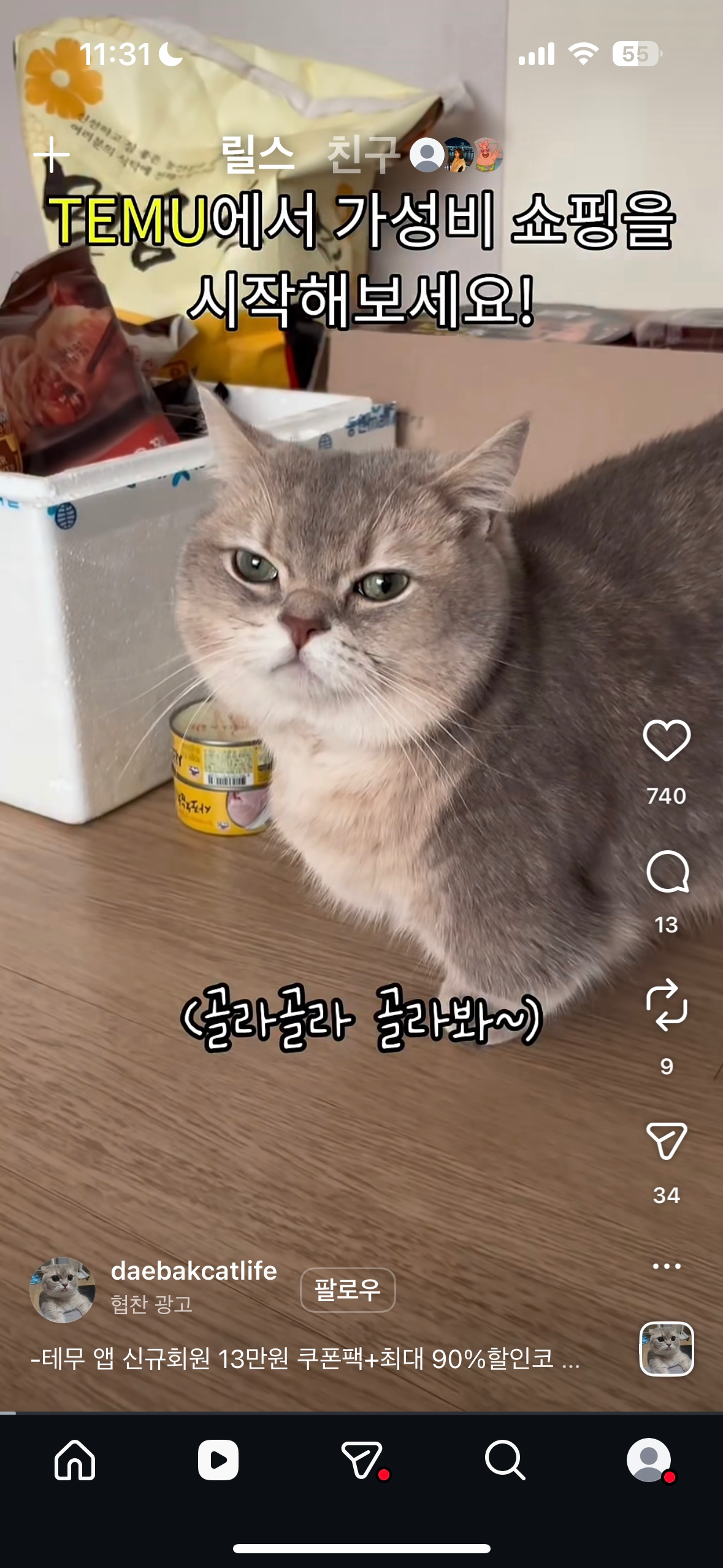Share reel via the paper plane icon
This screenshot has height=1568, width=723.
pyautogui.click(x=667, y=1141)
